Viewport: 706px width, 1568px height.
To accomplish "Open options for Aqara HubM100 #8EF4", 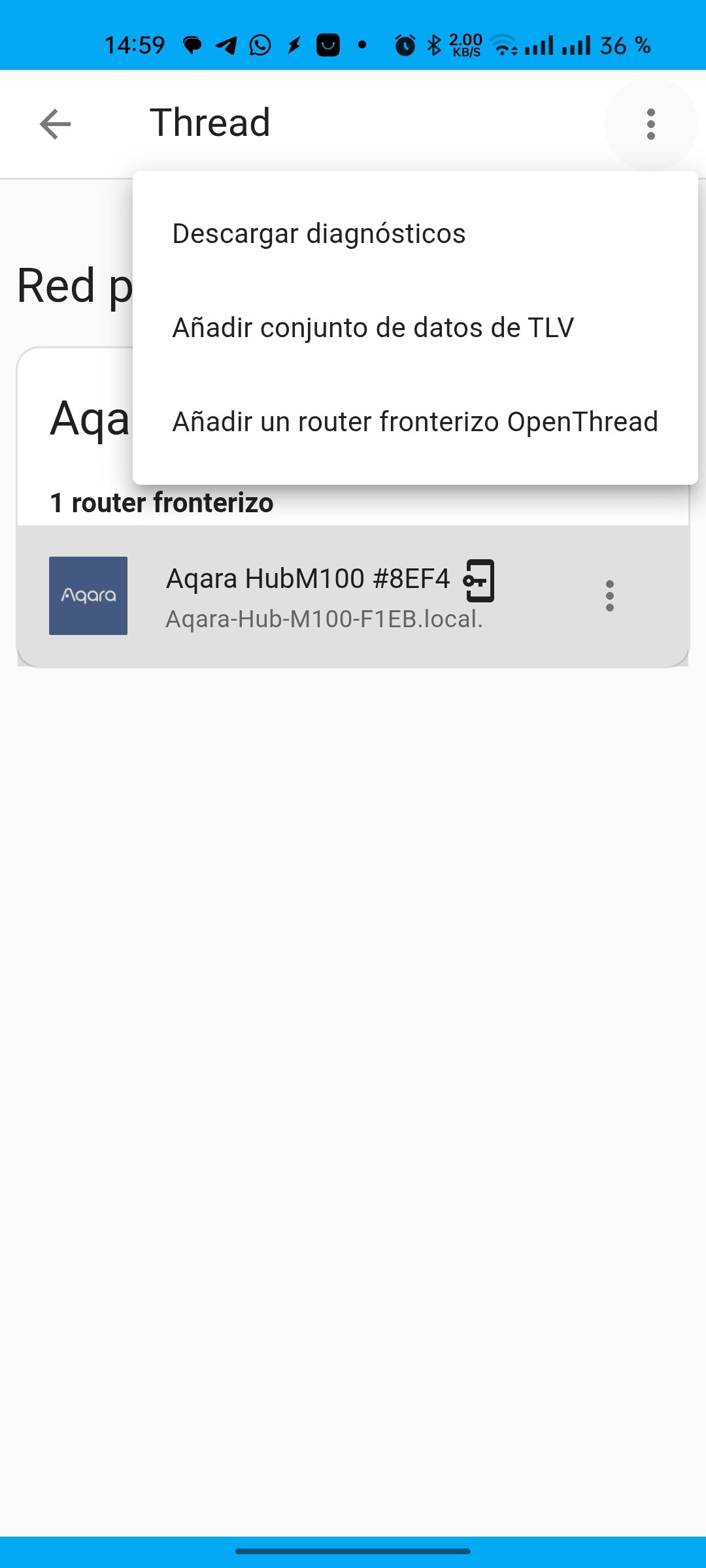I will tap(609, 596).
